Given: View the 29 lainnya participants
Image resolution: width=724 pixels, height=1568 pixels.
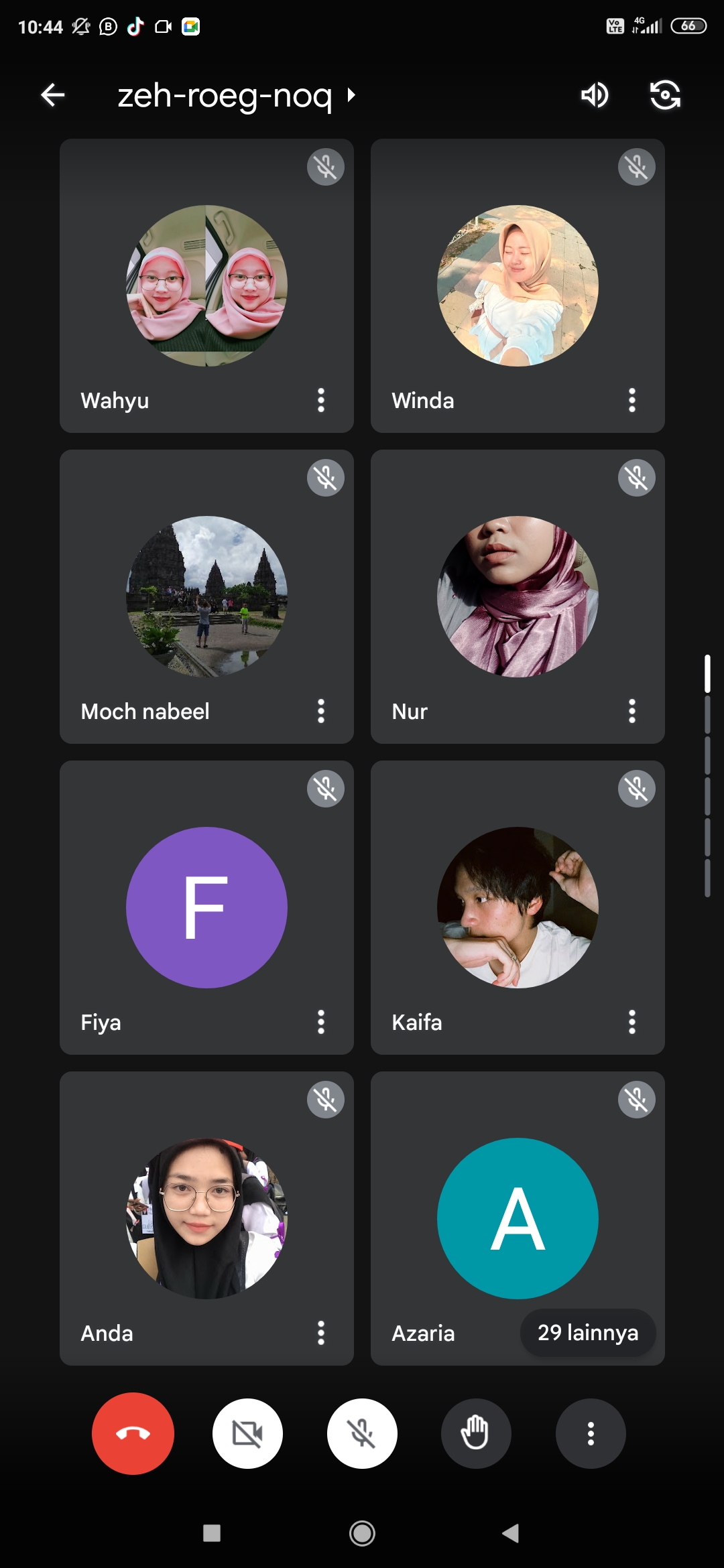Looking at the screenshot, I should pyautogui.click(x=587, y=1333).
